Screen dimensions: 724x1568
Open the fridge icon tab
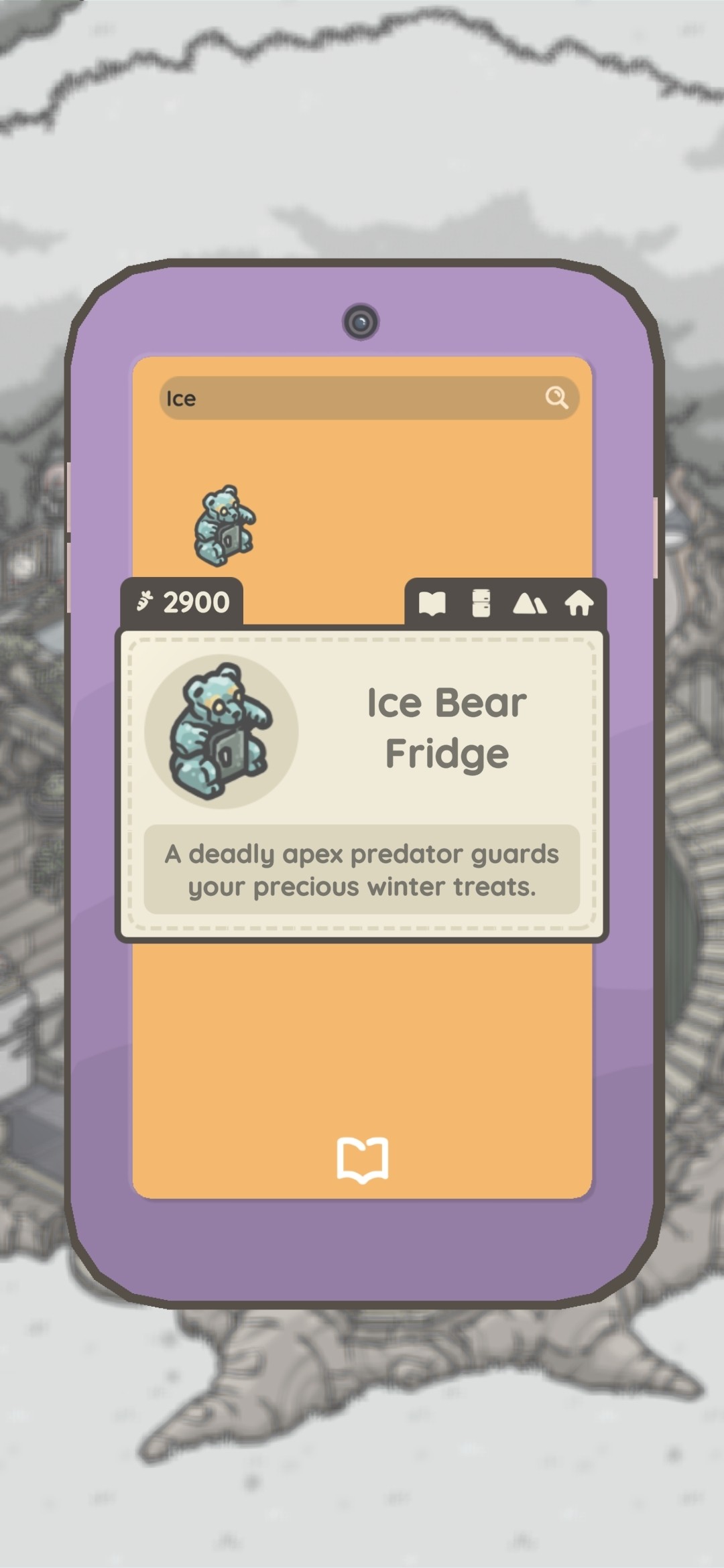pos(481,603)
